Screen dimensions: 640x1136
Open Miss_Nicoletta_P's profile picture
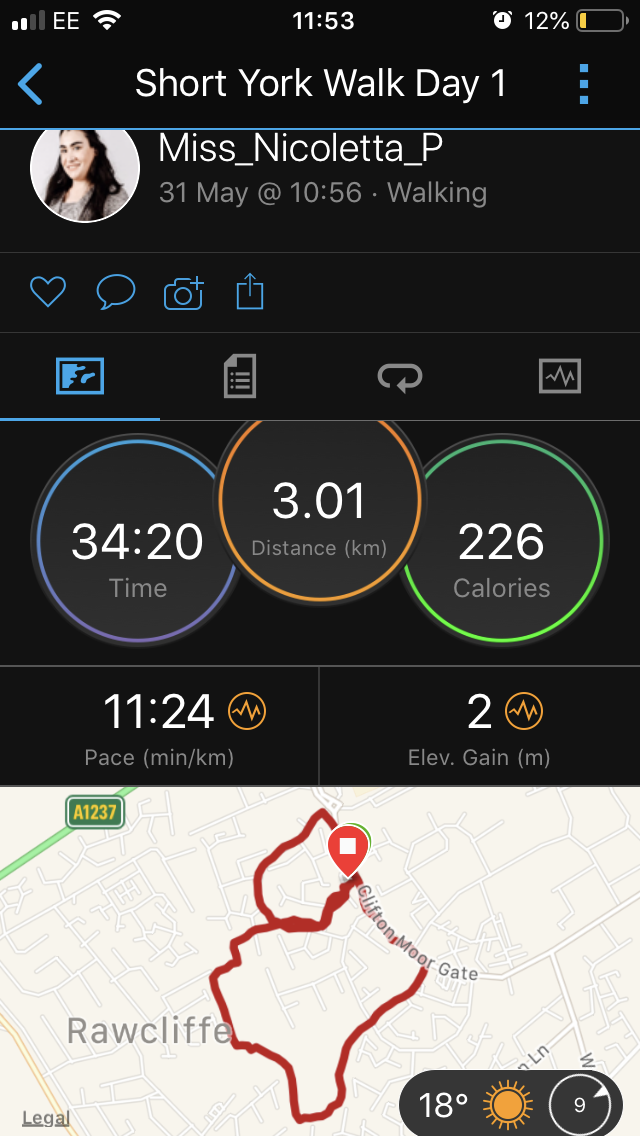tap(85, 173)
